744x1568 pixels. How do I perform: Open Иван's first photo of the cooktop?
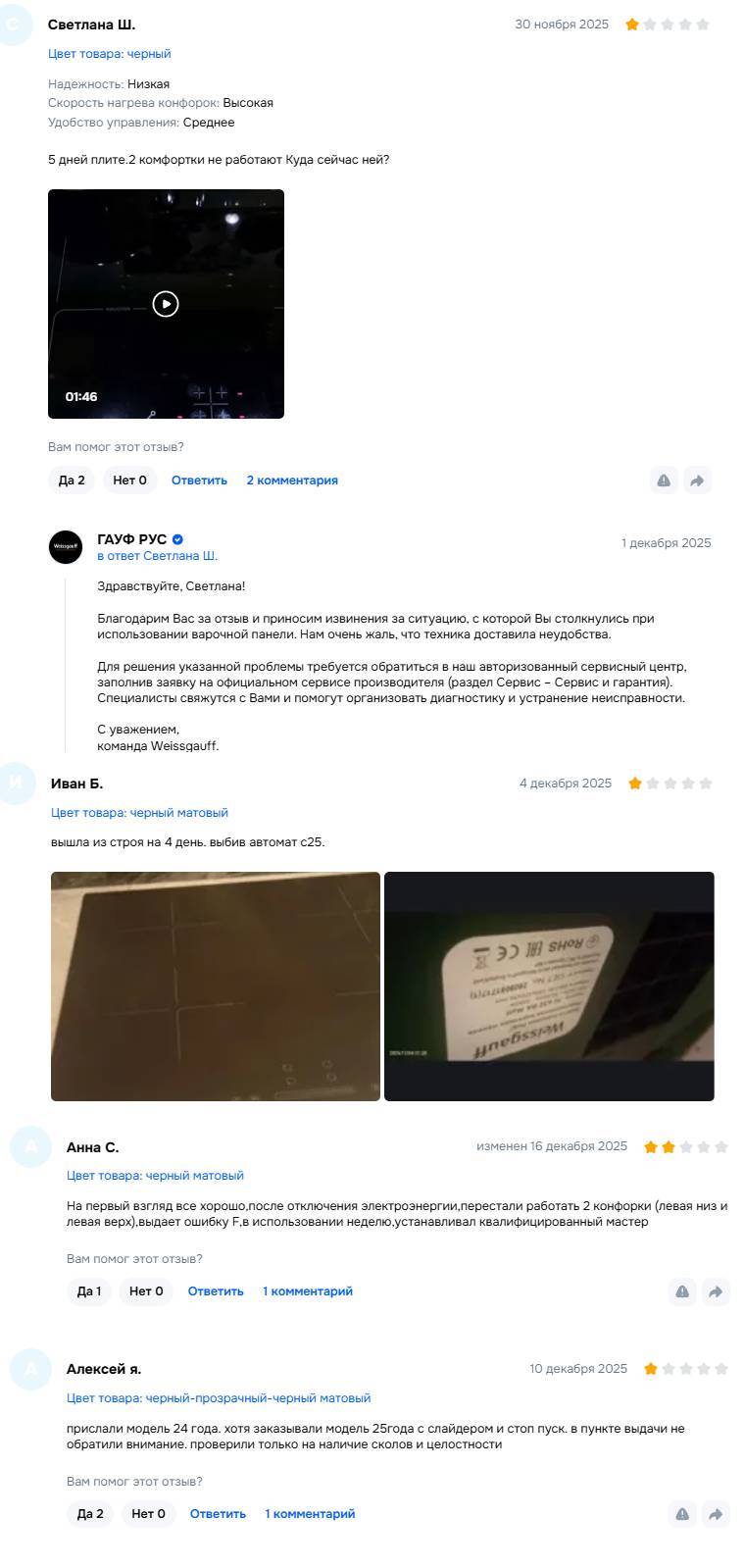(216, 986)
